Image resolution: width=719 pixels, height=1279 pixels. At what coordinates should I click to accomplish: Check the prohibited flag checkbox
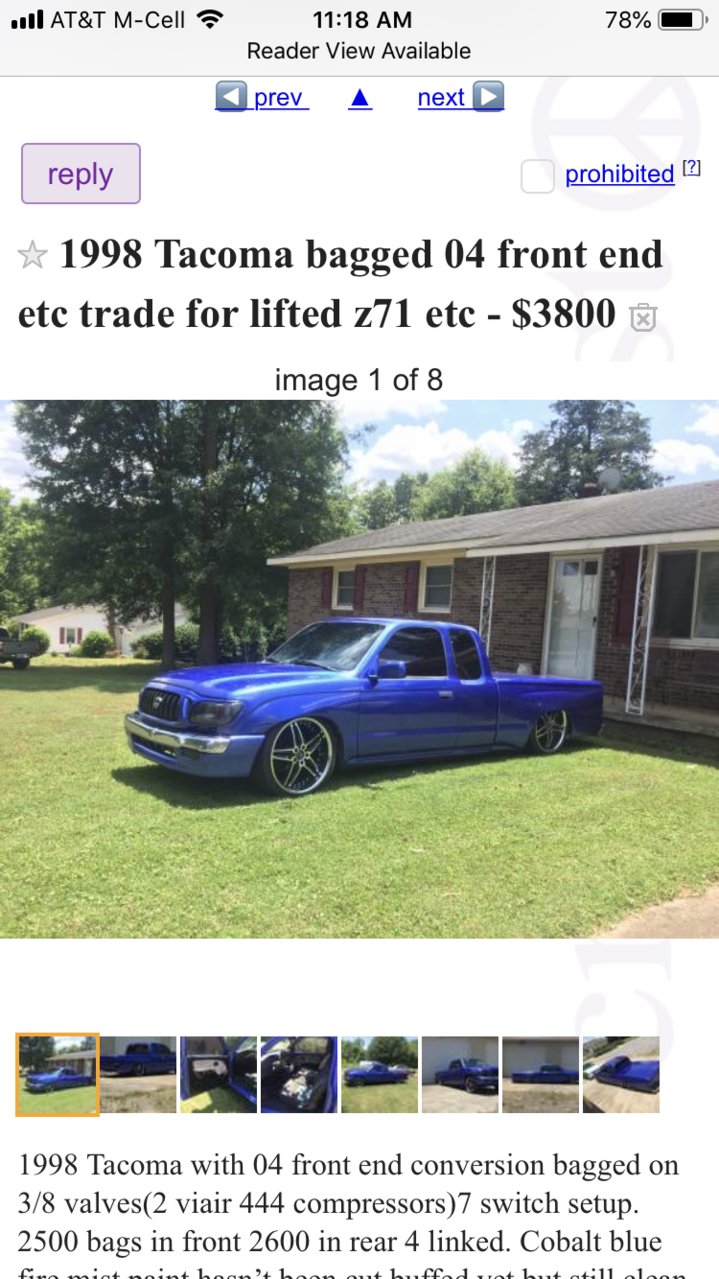[537, 177]
